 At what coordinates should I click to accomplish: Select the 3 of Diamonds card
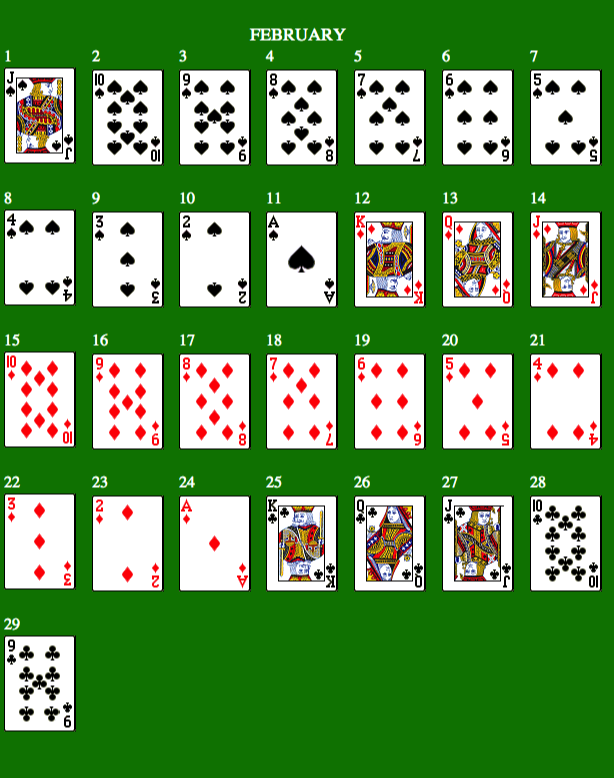pyautogui.click(x=40, y=542)
